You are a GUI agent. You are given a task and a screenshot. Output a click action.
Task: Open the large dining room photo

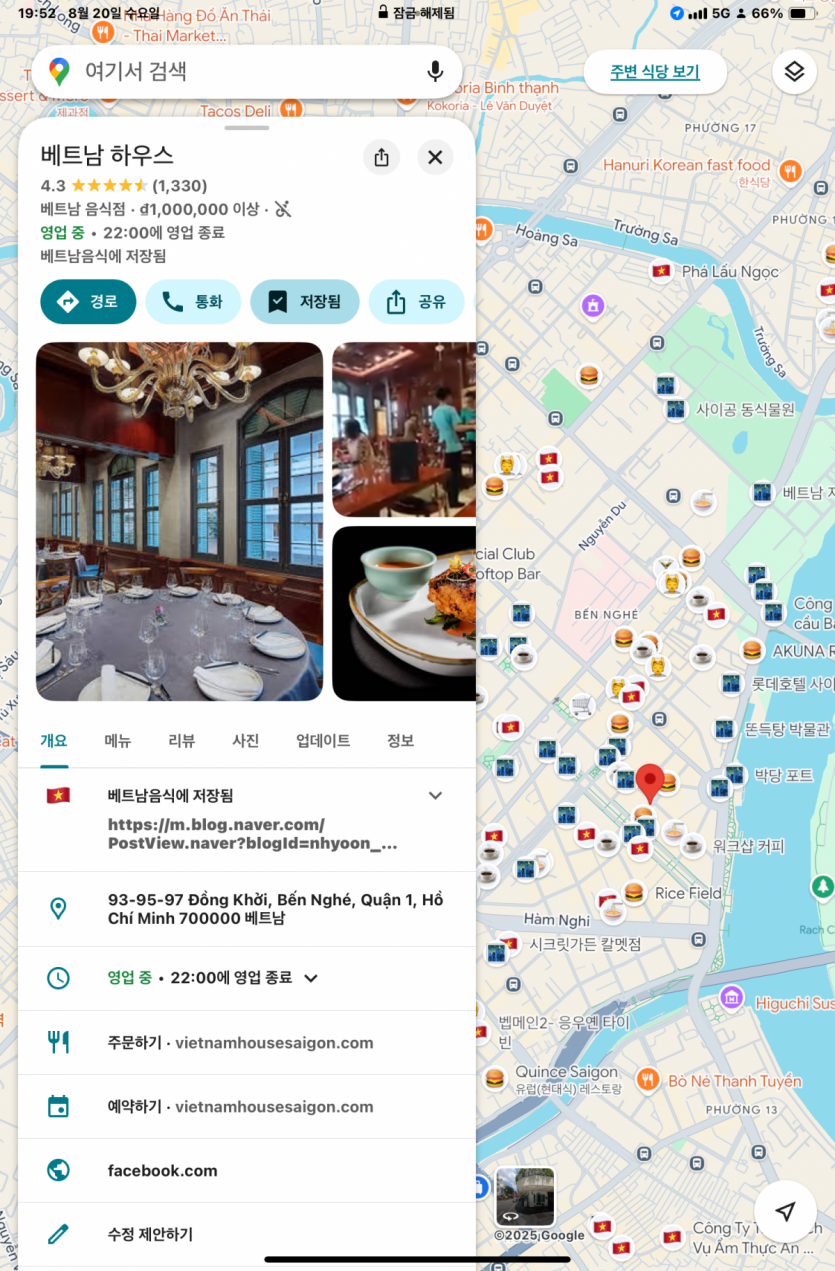click(179, 521)
